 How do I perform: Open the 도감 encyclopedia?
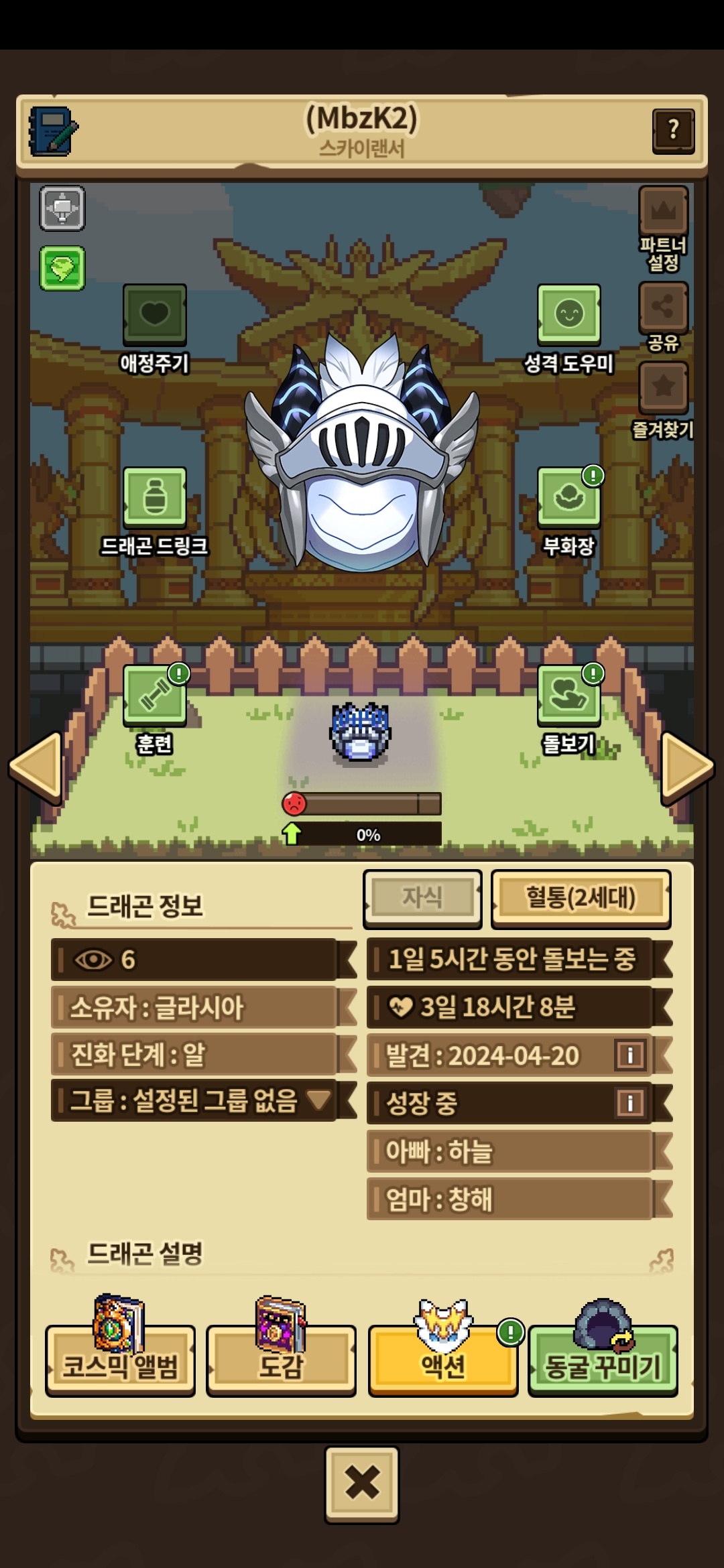click(x=281, y=1360)
